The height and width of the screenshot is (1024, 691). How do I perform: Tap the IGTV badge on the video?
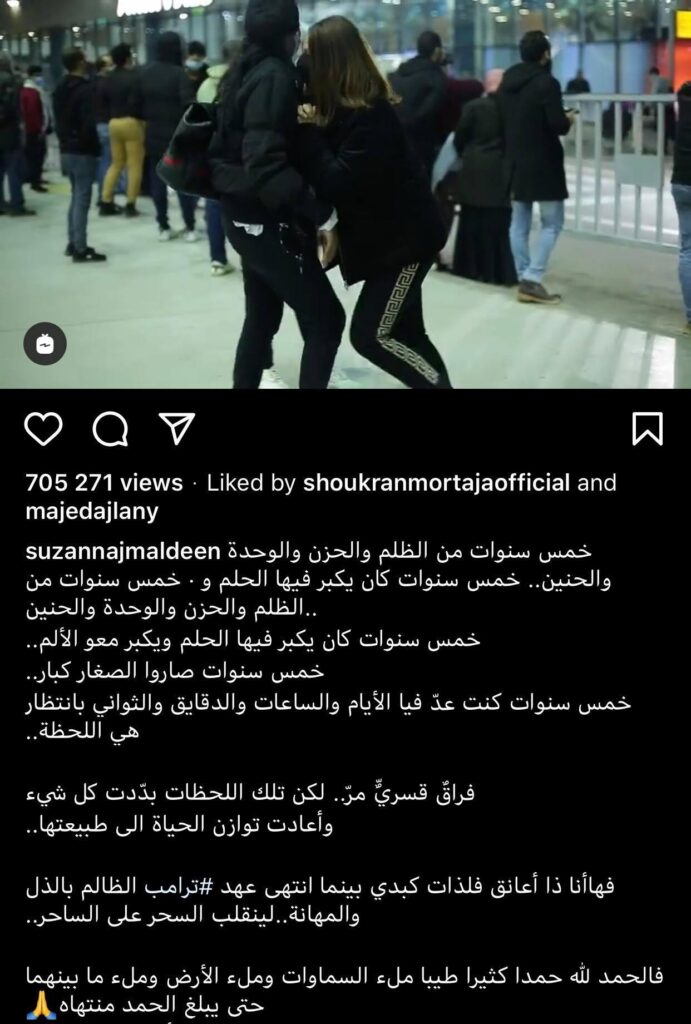click(x=45, y=343)
